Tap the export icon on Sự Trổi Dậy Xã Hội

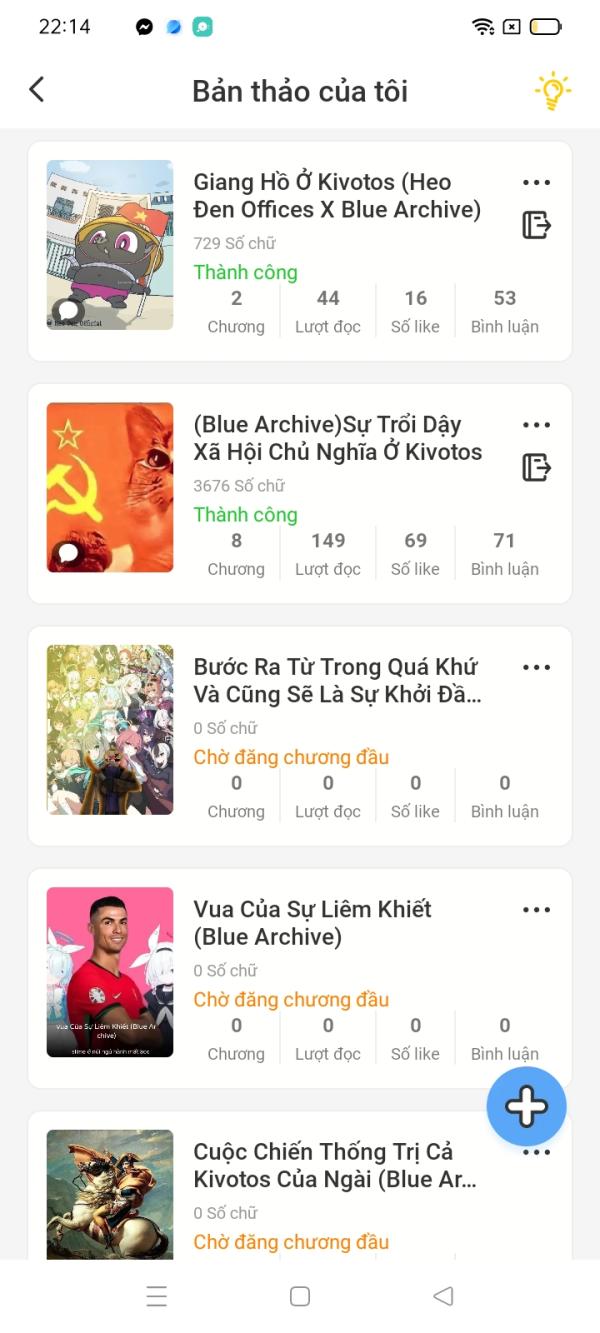tap(536, 467)
